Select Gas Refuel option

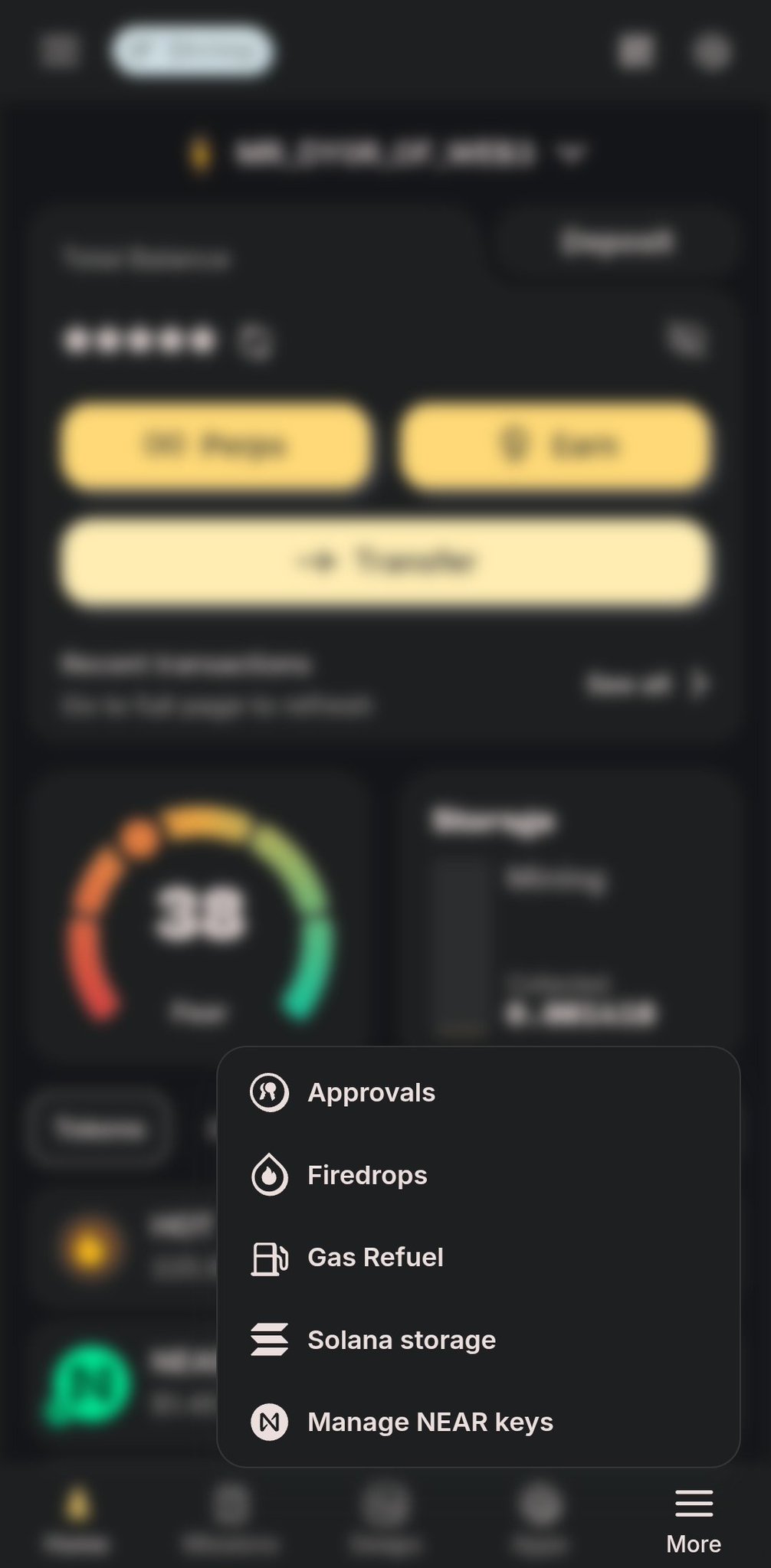click(x=375, y=1257)
